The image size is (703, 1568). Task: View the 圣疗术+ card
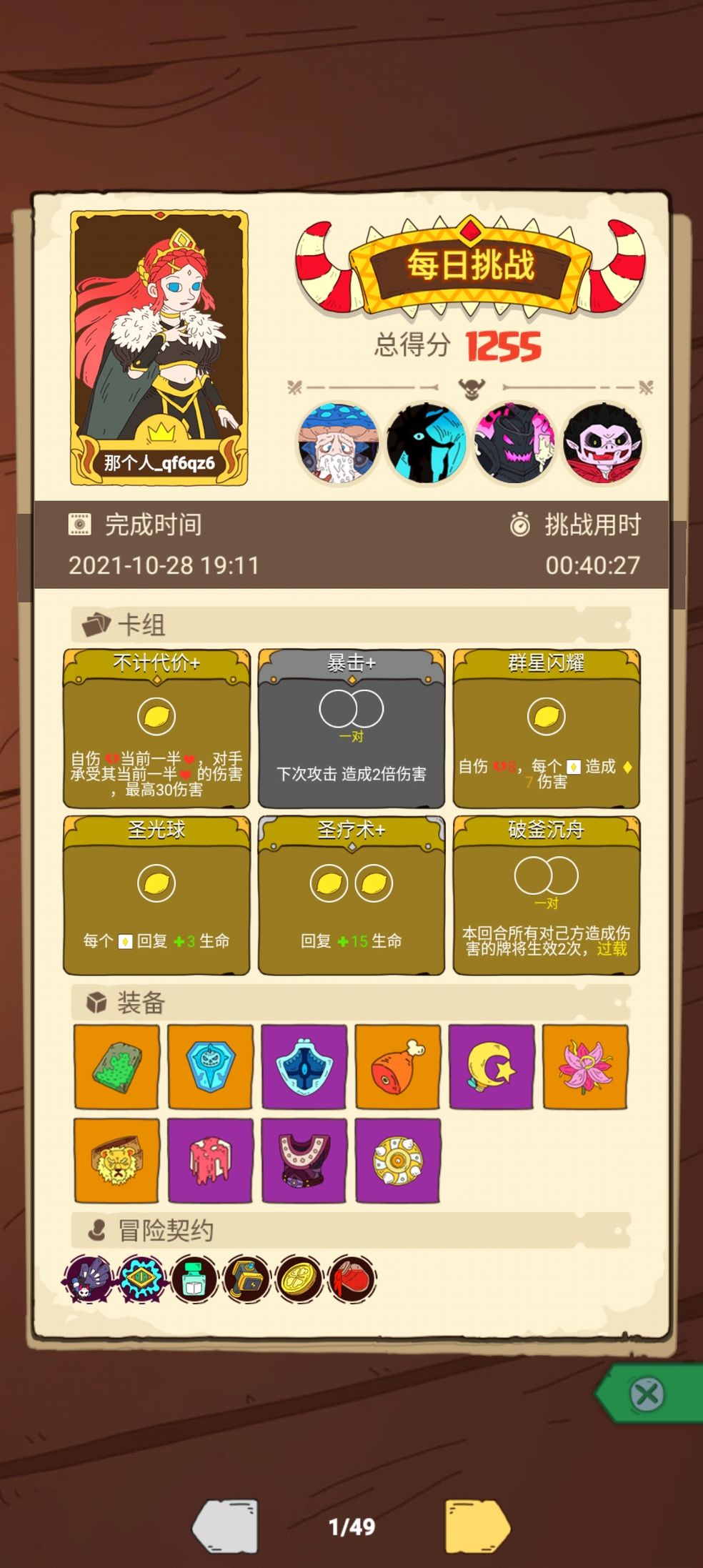(x=351, y=895)
